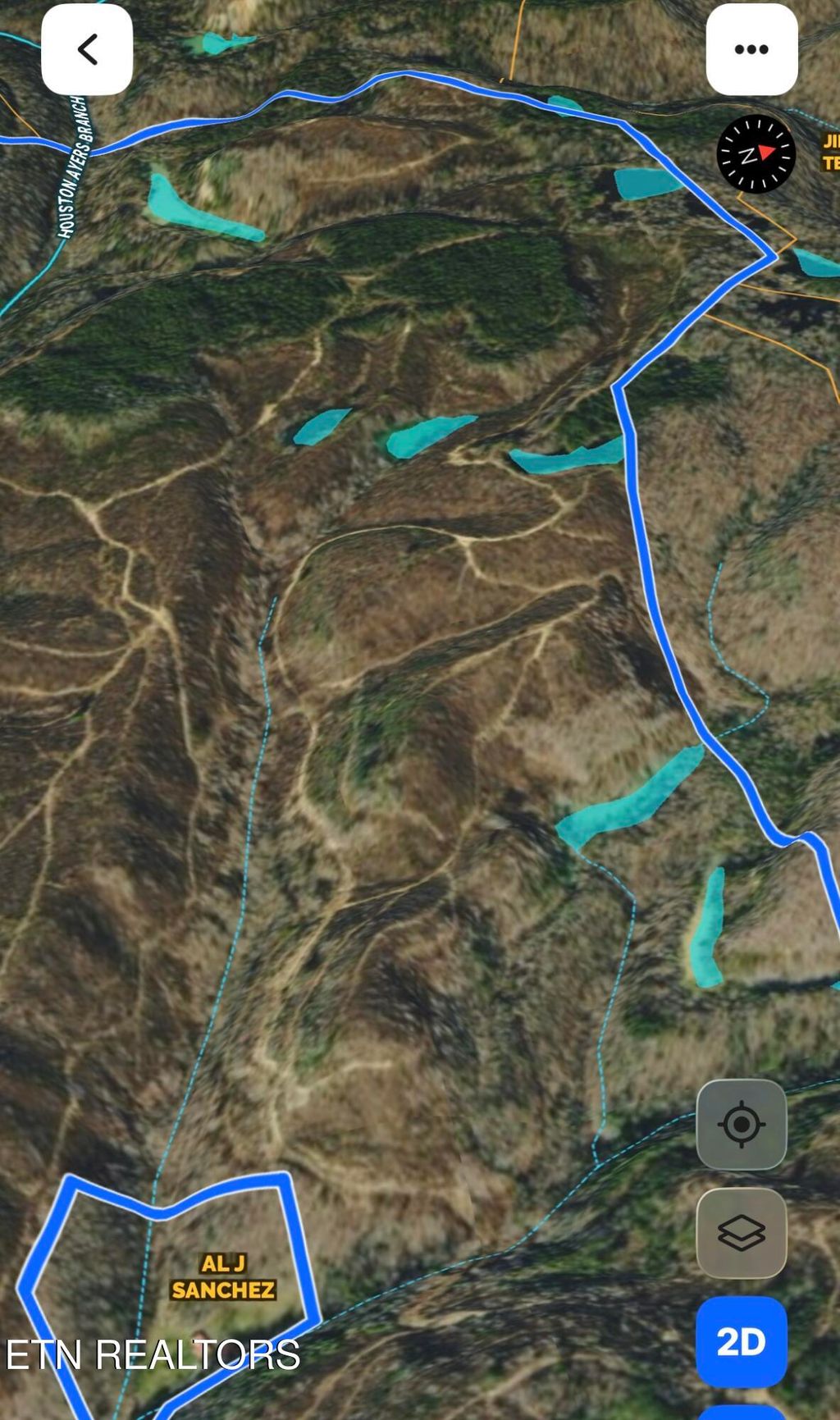
Task: Center the map on my location
Action: pos(742,1124)
